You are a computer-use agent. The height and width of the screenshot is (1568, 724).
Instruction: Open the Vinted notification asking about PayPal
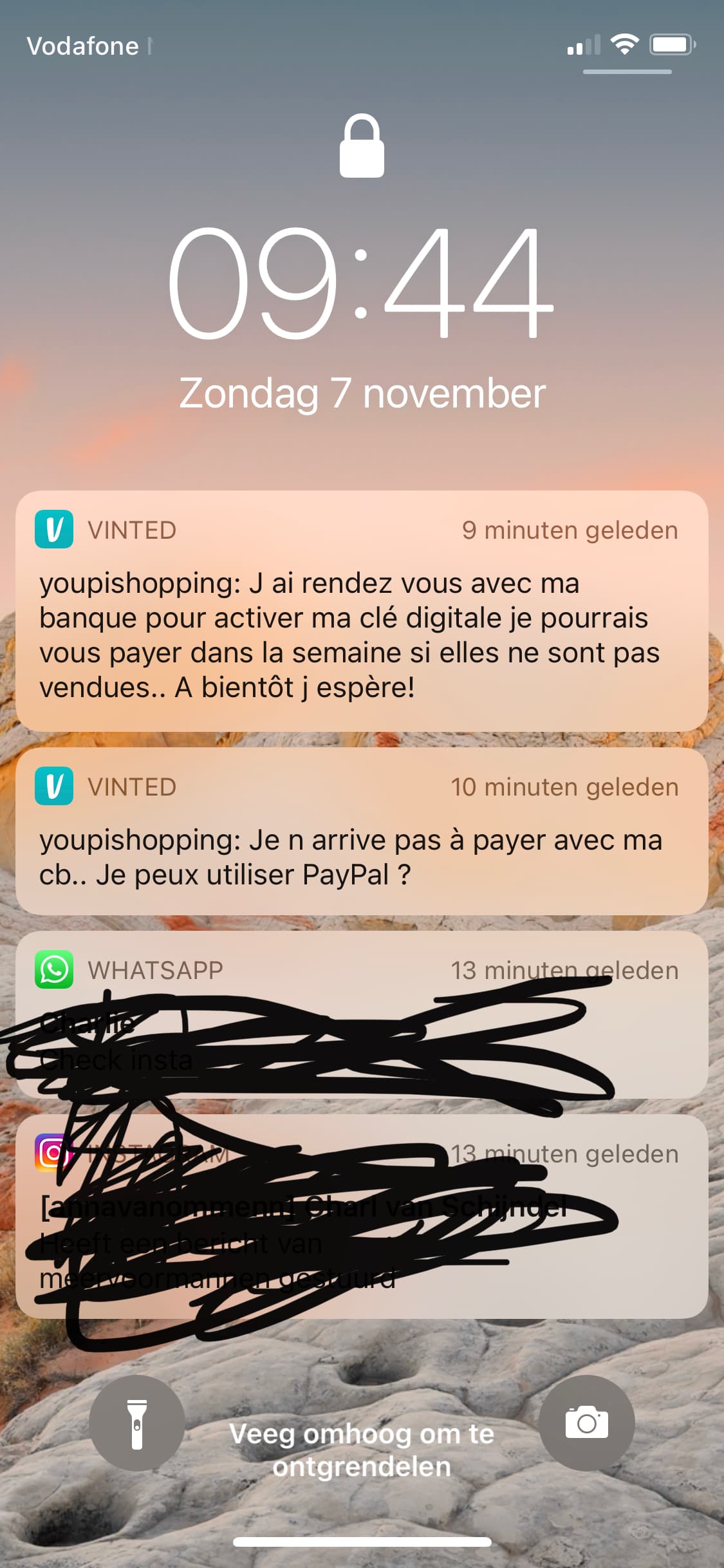click(362, 831)
